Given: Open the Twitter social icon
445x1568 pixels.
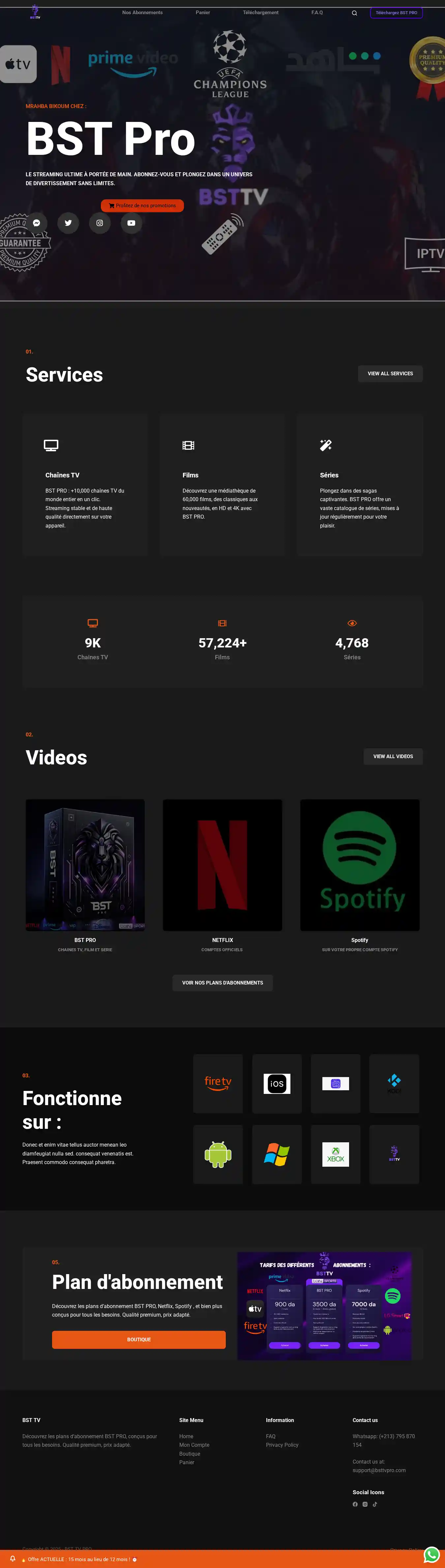Looking at the screenshot, I should click(x=68, y=223).
